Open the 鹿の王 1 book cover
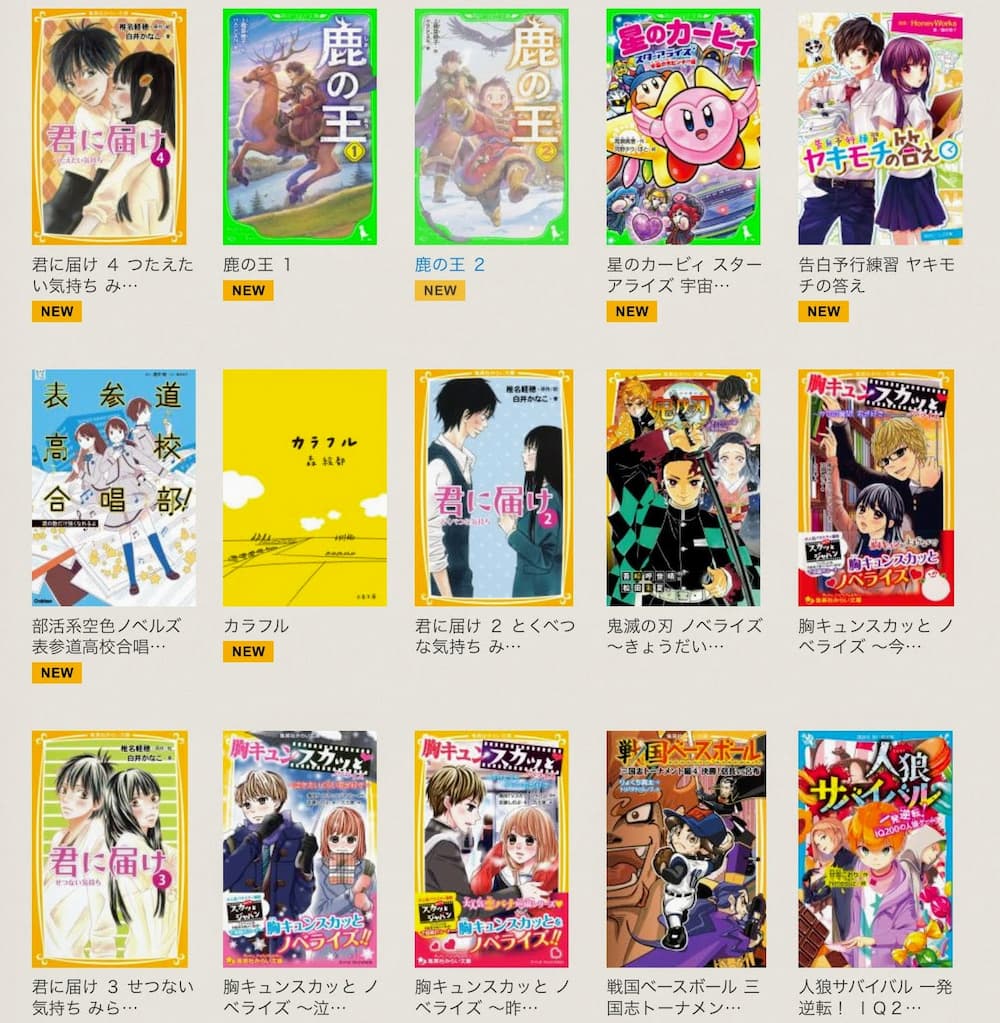Image resolution: width=1000 pixels, height=1023 pixels. point(300,126)
